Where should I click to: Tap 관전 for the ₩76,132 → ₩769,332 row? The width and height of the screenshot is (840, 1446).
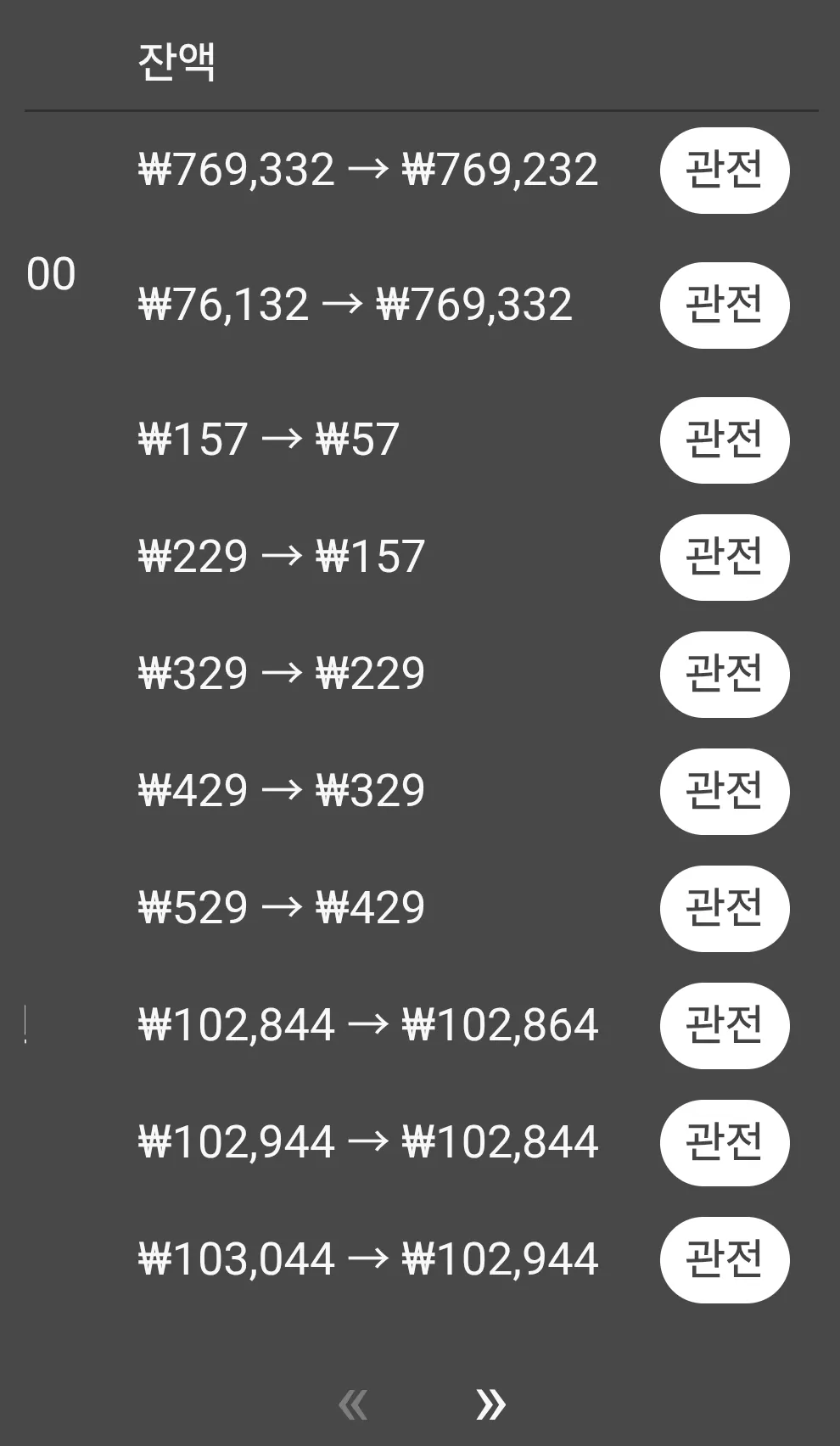[x=725, y=305]
